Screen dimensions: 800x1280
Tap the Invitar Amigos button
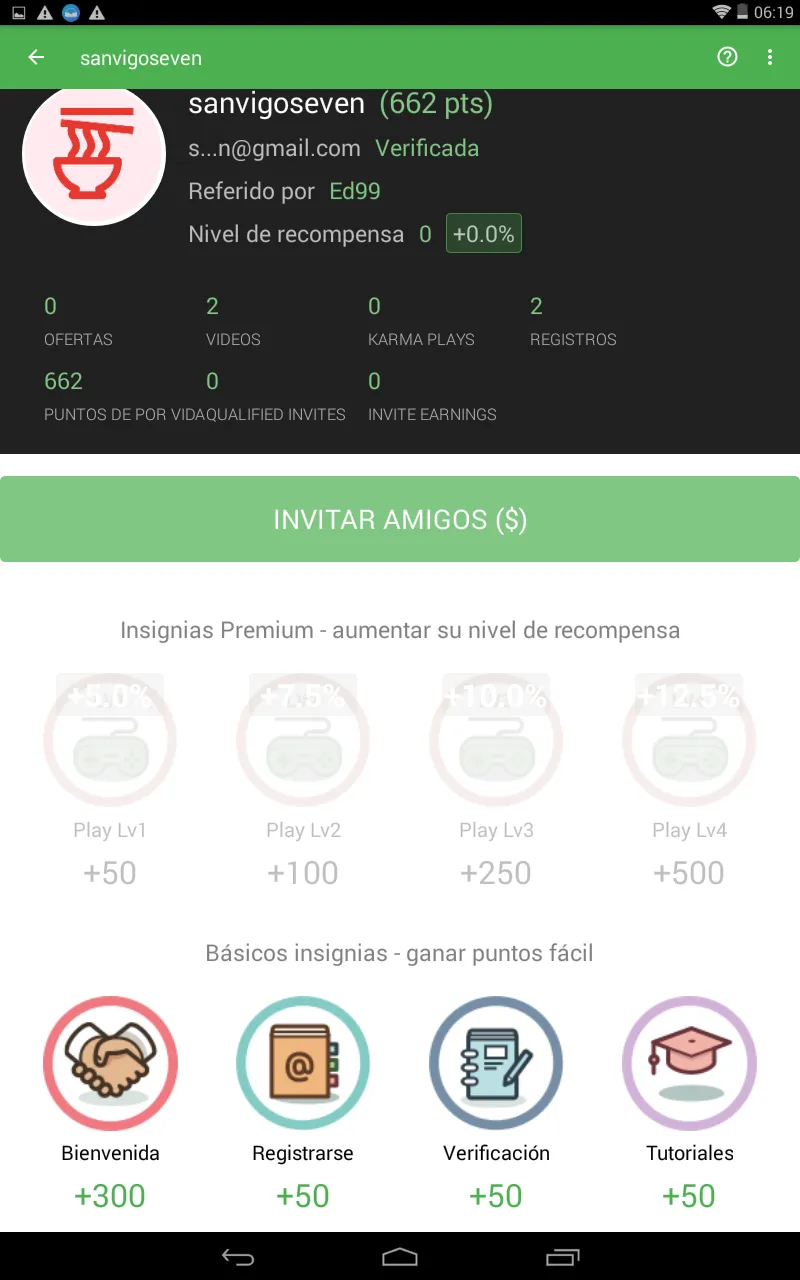(x=400, y=519)
